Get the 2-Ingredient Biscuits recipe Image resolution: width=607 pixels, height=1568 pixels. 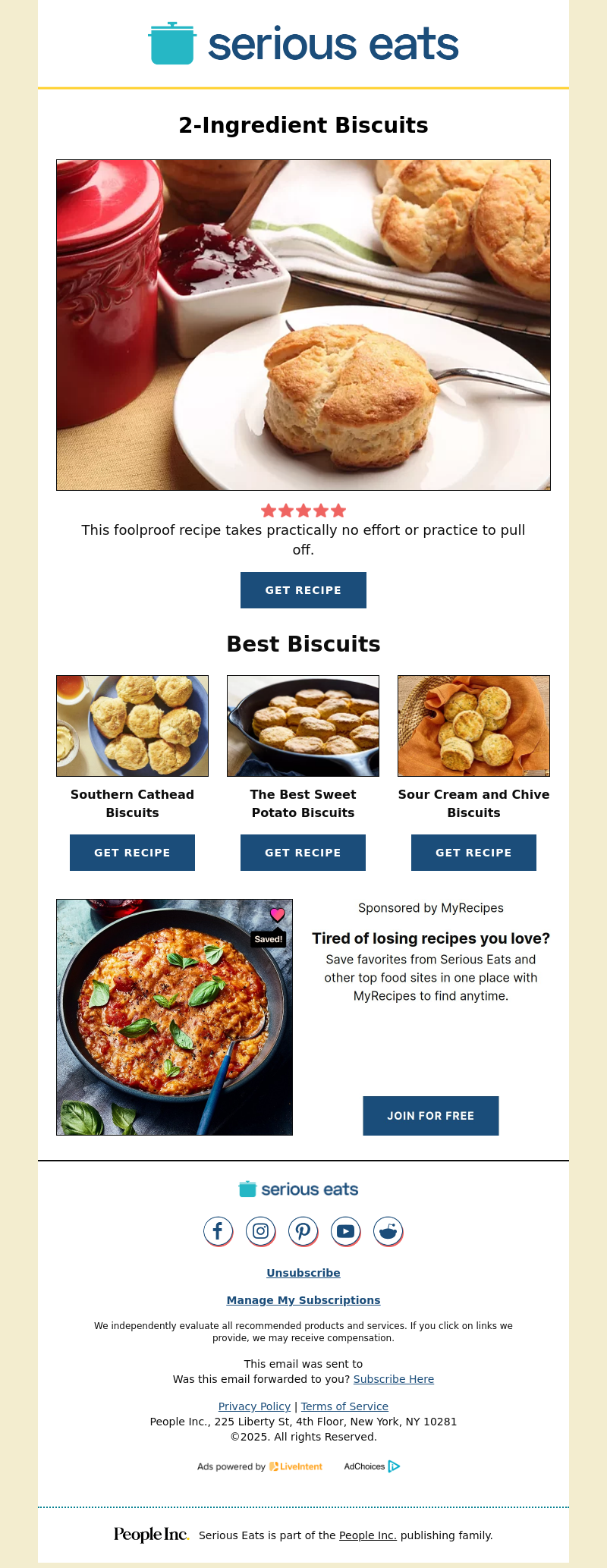coord(303,590)
